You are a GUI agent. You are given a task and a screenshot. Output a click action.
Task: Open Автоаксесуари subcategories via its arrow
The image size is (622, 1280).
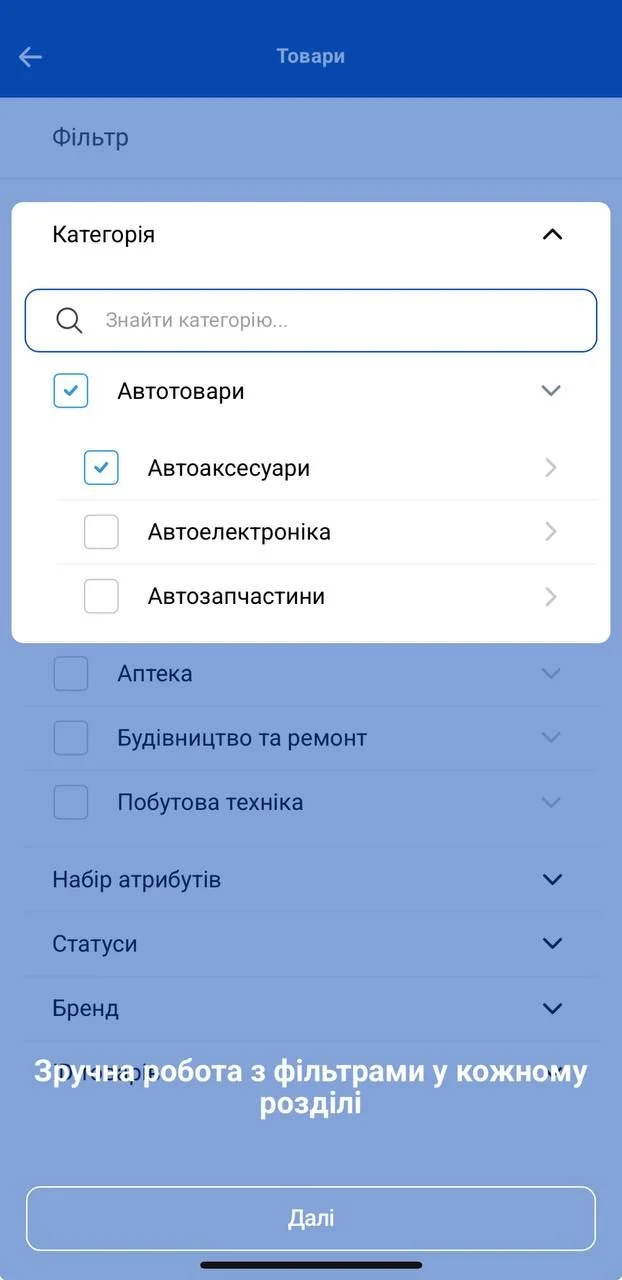pos(551,468)
